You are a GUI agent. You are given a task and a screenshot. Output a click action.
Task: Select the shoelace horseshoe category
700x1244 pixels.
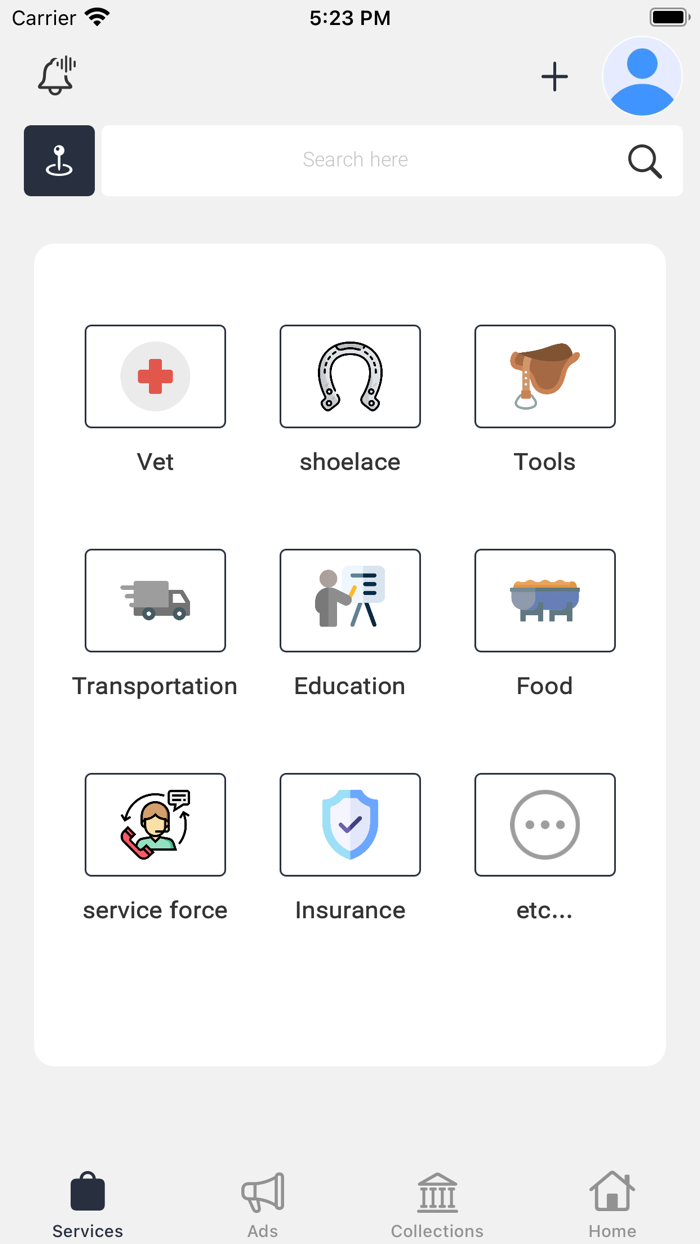[x=350, y=377]
